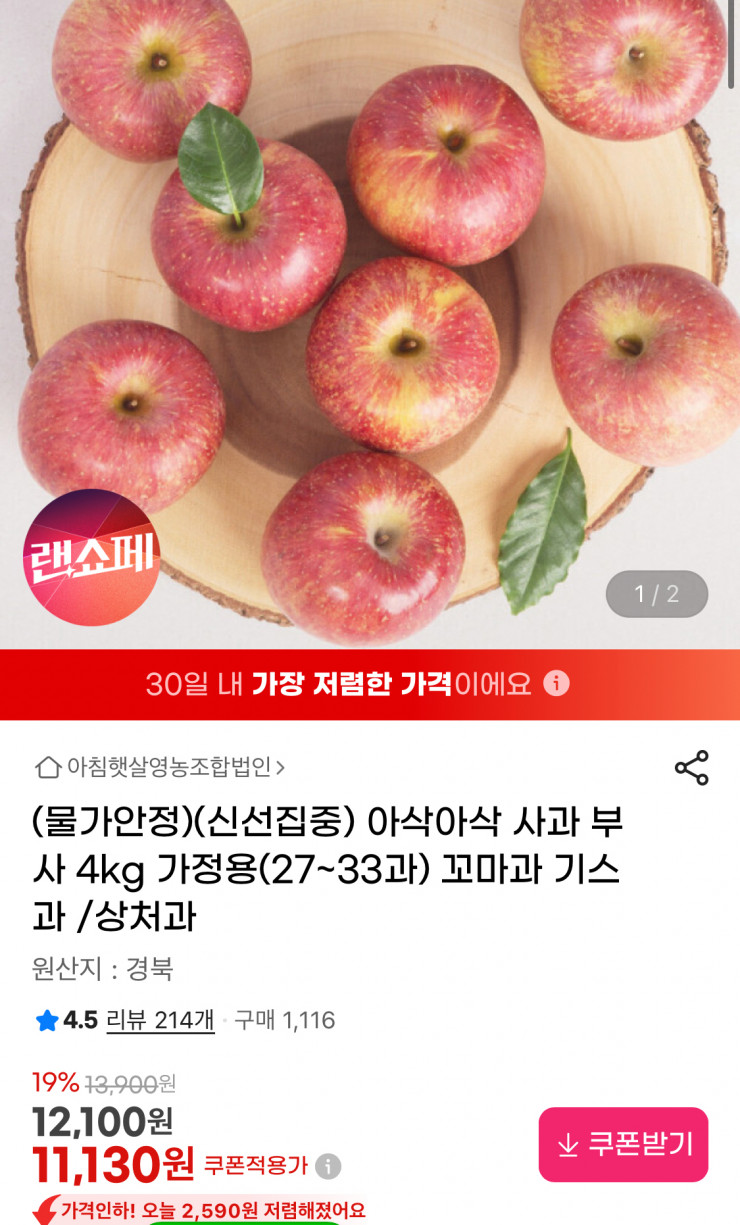Tap the share icon at top right
This screenshot has width=740, height=1225.
pyautogui.click(x=689, y=768)
